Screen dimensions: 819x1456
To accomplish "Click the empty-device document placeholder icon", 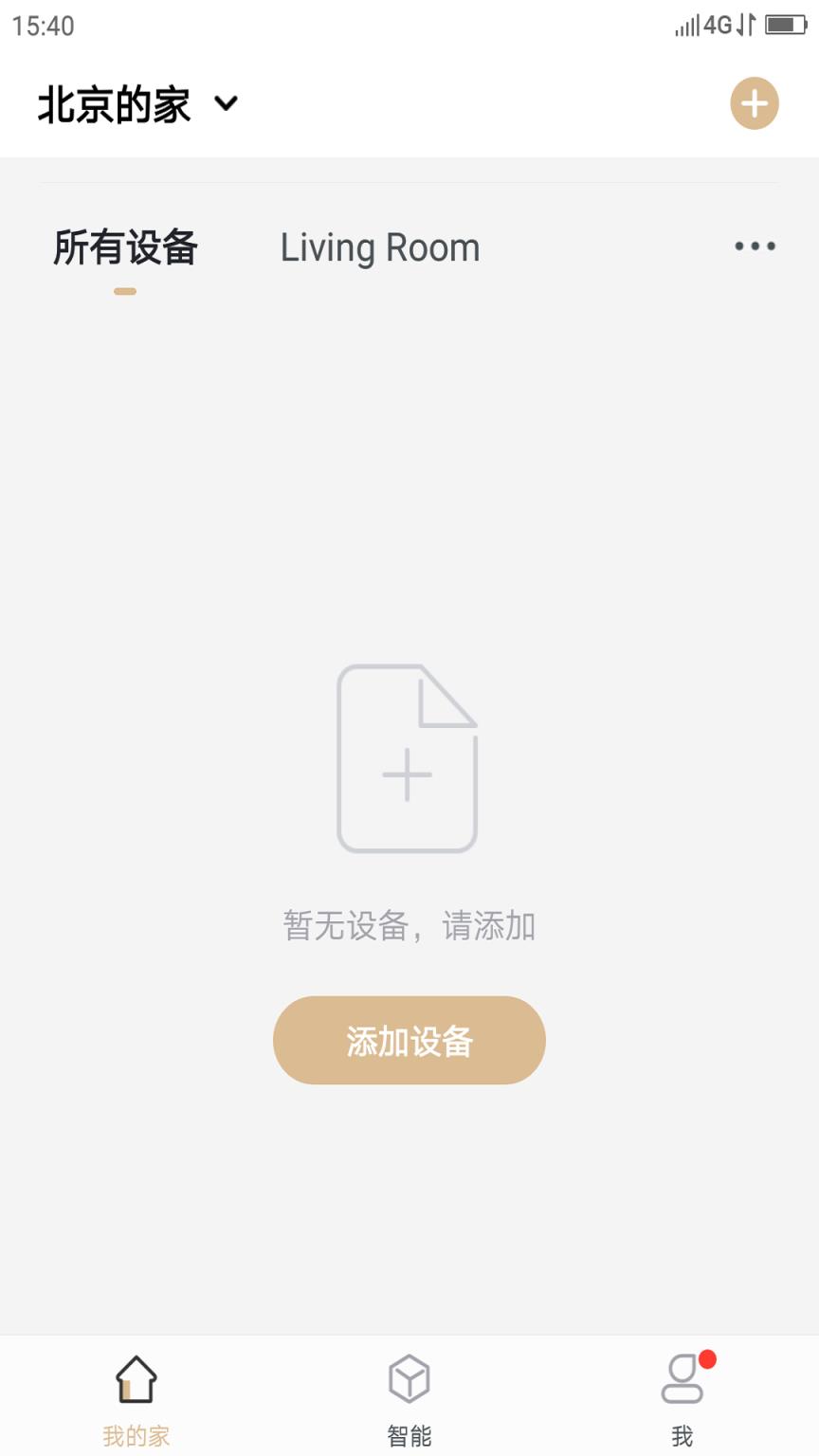I will click(408, 758).
